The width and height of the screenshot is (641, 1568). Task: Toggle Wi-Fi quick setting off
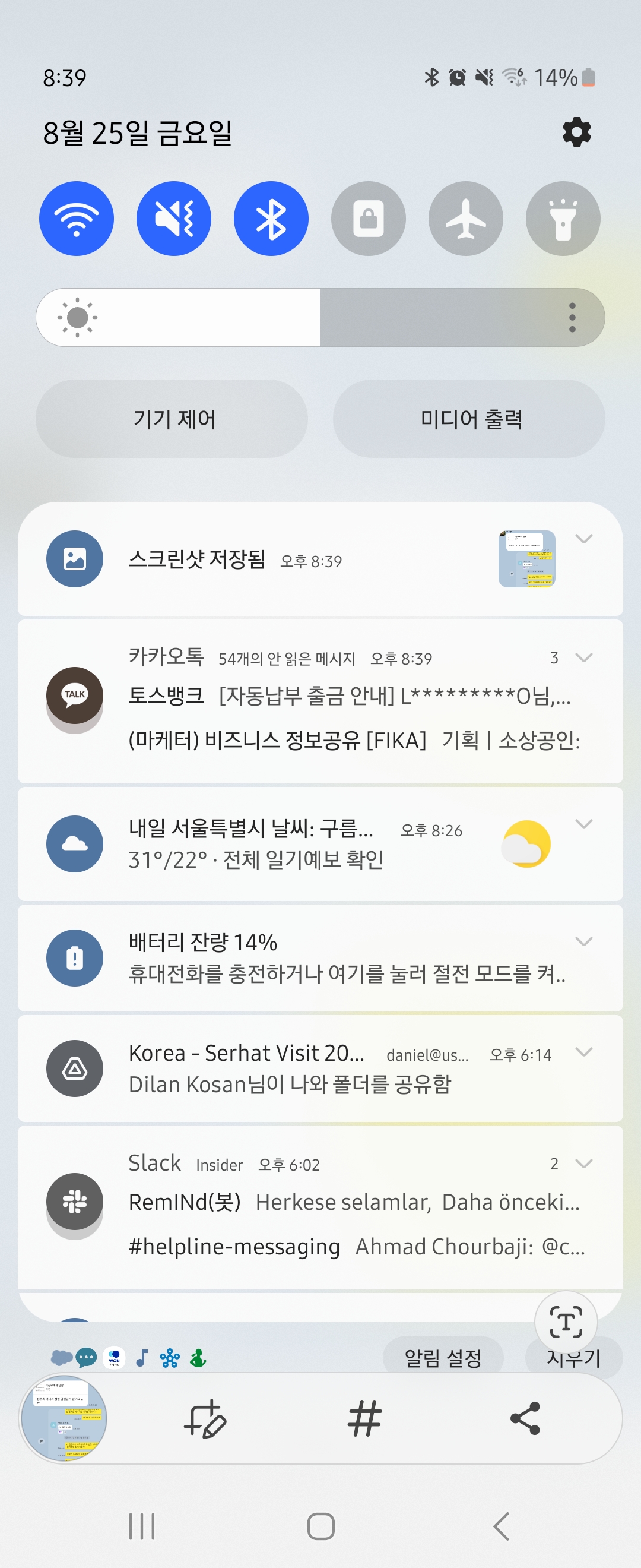[77, 219]
